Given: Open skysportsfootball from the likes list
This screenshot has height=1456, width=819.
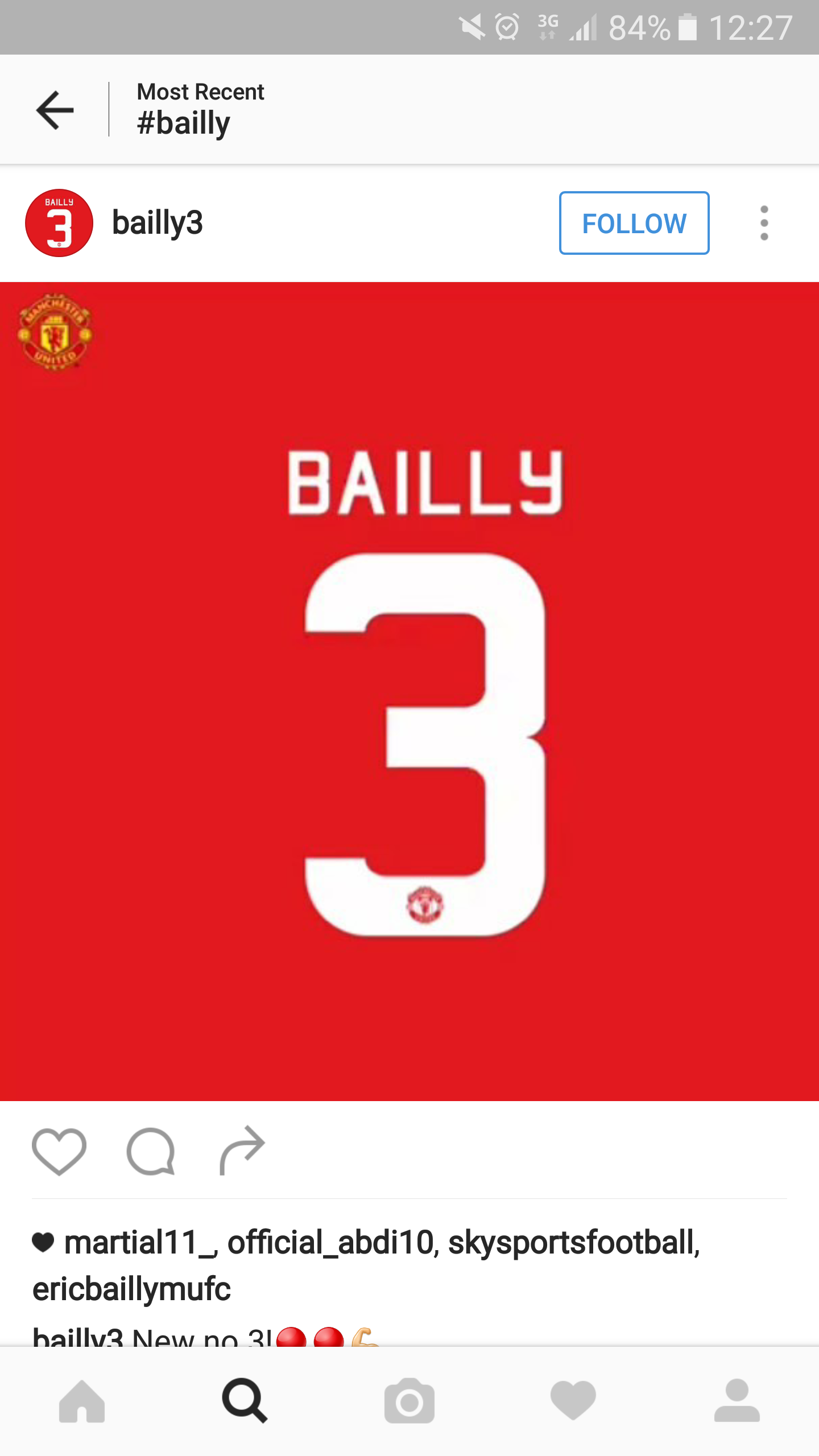Looking at the screenshot, I should click(572, 1242).
